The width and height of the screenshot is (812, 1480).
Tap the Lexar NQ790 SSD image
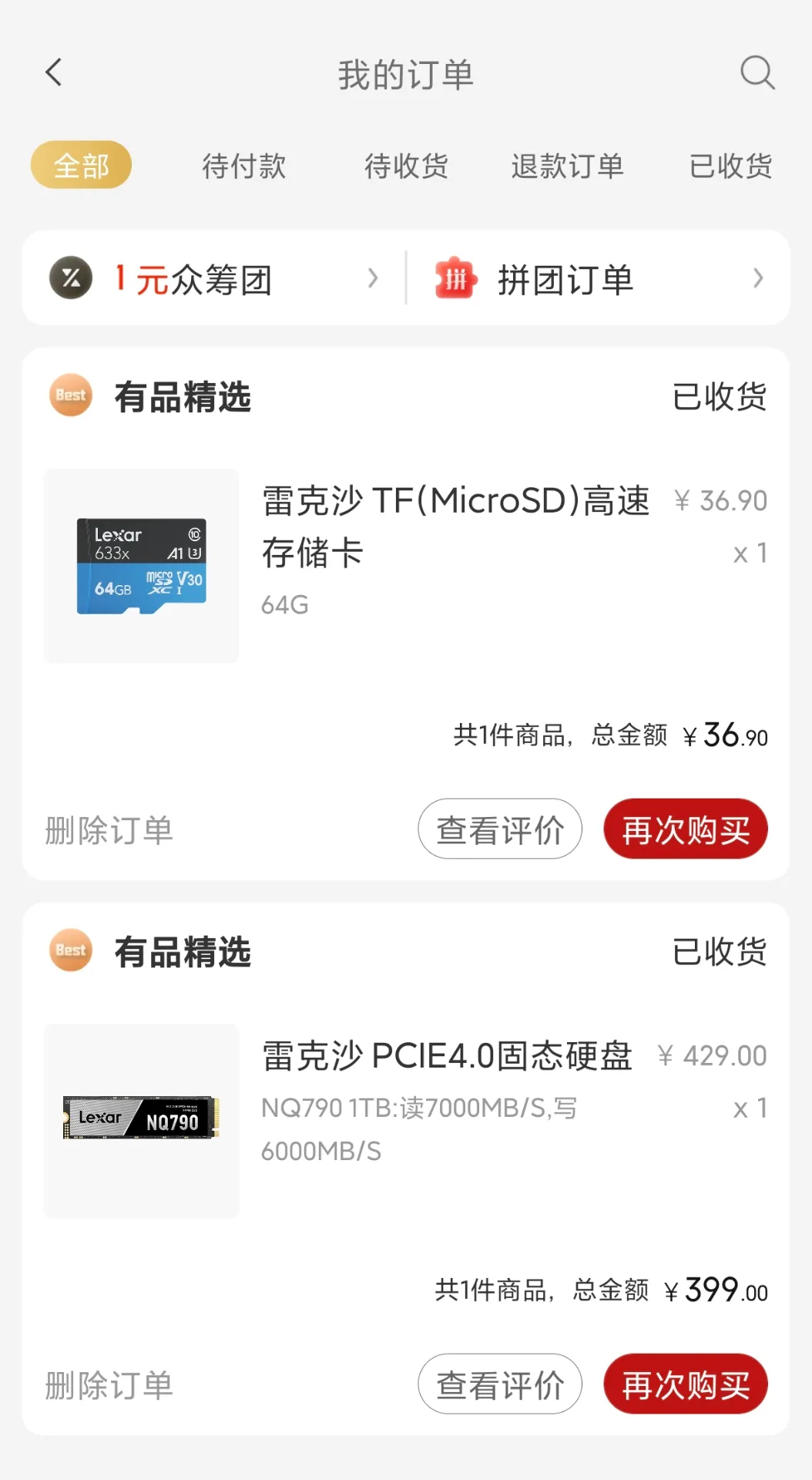point(142,1116)
